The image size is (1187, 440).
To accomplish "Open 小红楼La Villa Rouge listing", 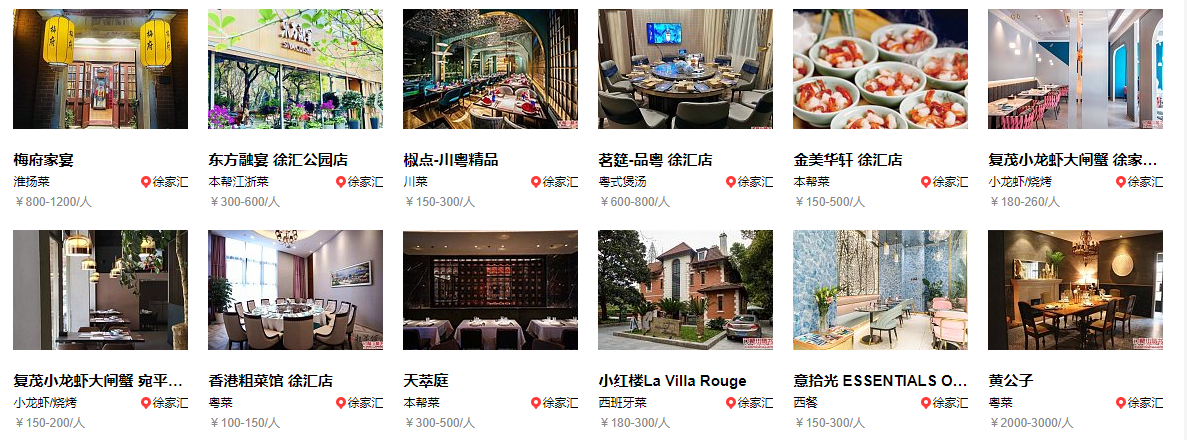I will [685, 290].
